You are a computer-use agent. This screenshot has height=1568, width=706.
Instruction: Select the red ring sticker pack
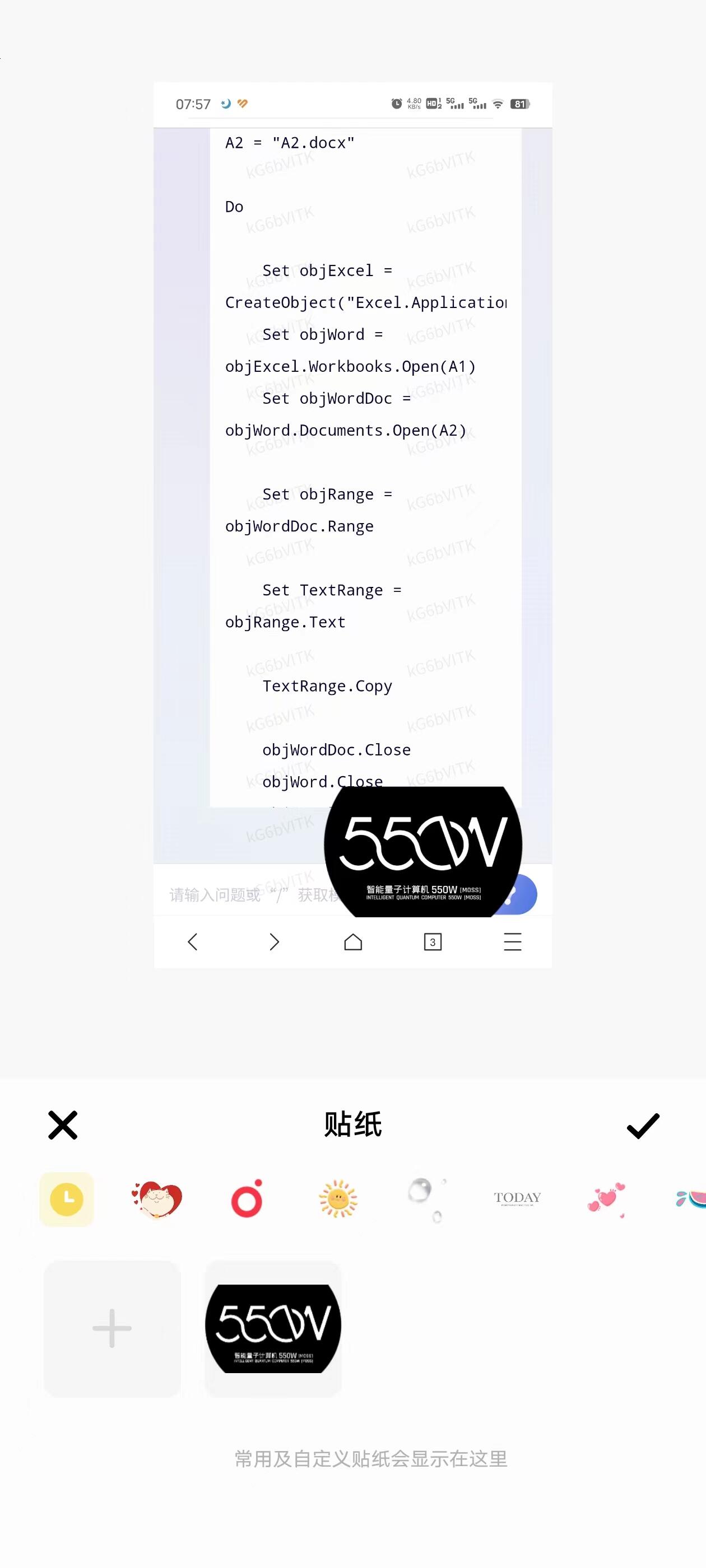click(247, 1199)
